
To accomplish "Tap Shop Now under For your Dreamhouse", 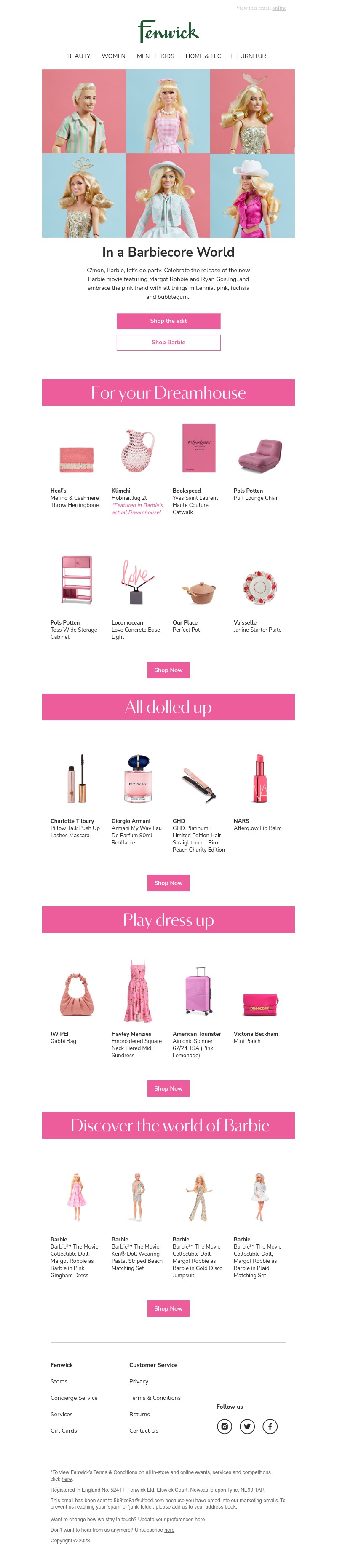I will click(x=168, y=670).
